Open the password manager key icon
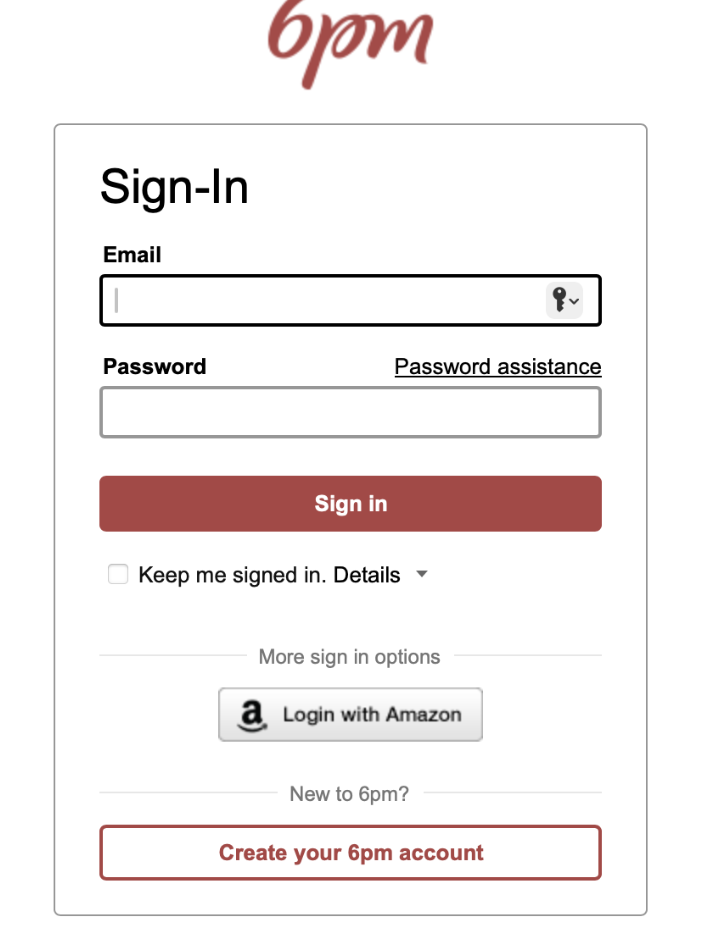 point(564,300)
